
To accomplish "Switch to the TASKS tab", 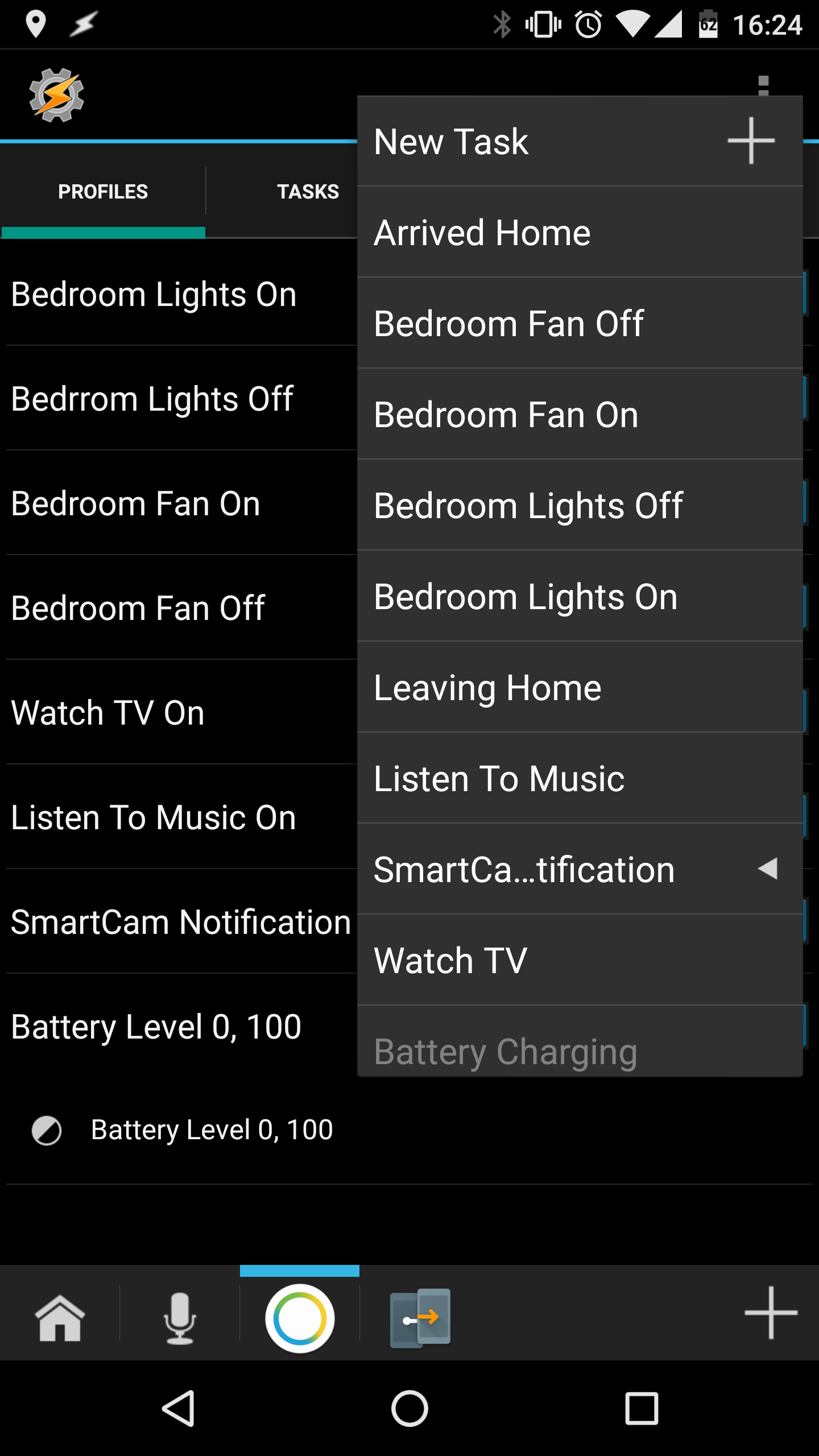I will [x=308, y=192].
